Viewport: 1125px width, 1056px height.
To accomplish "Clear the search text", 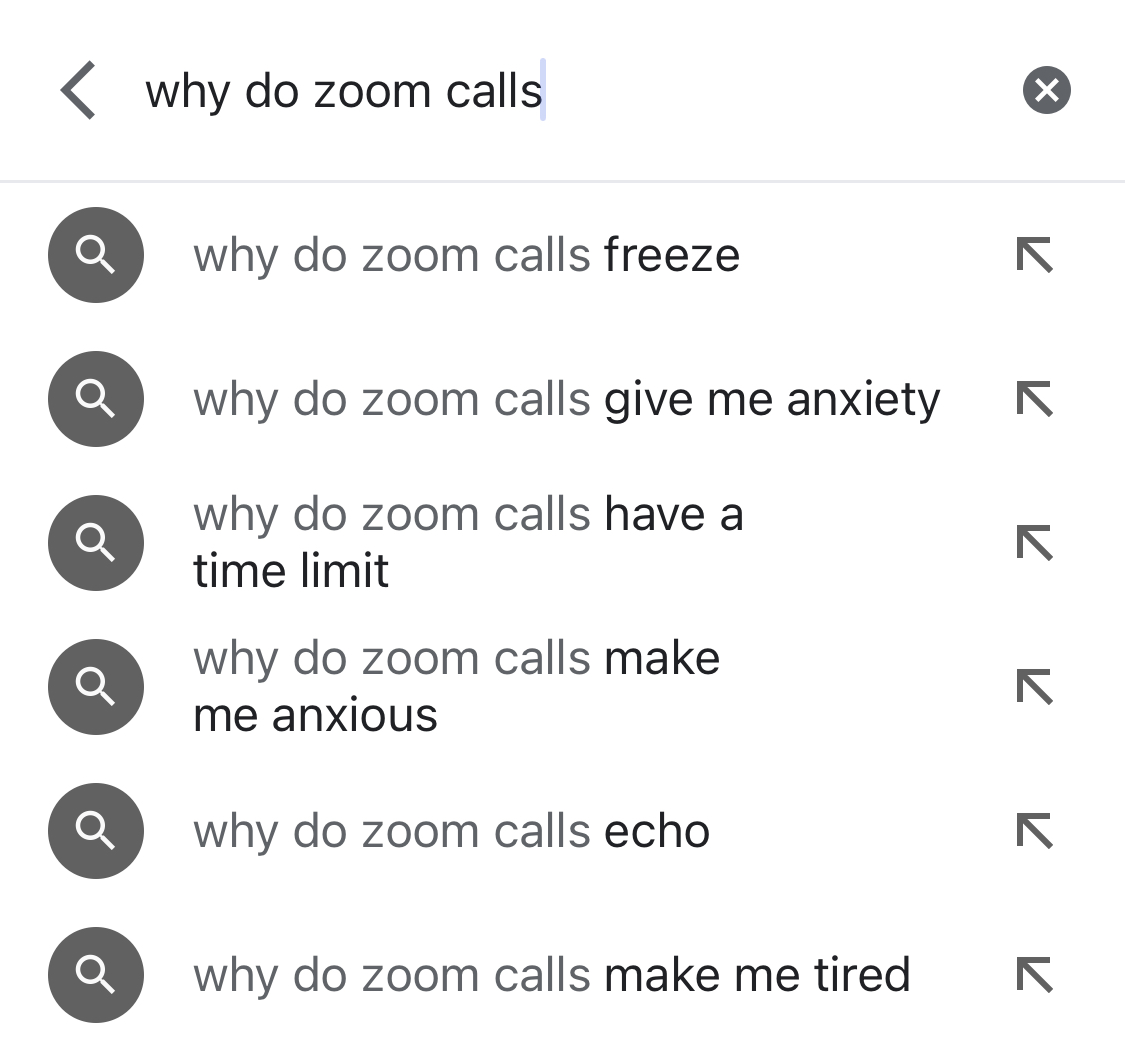I will [x=1046, y=91].
